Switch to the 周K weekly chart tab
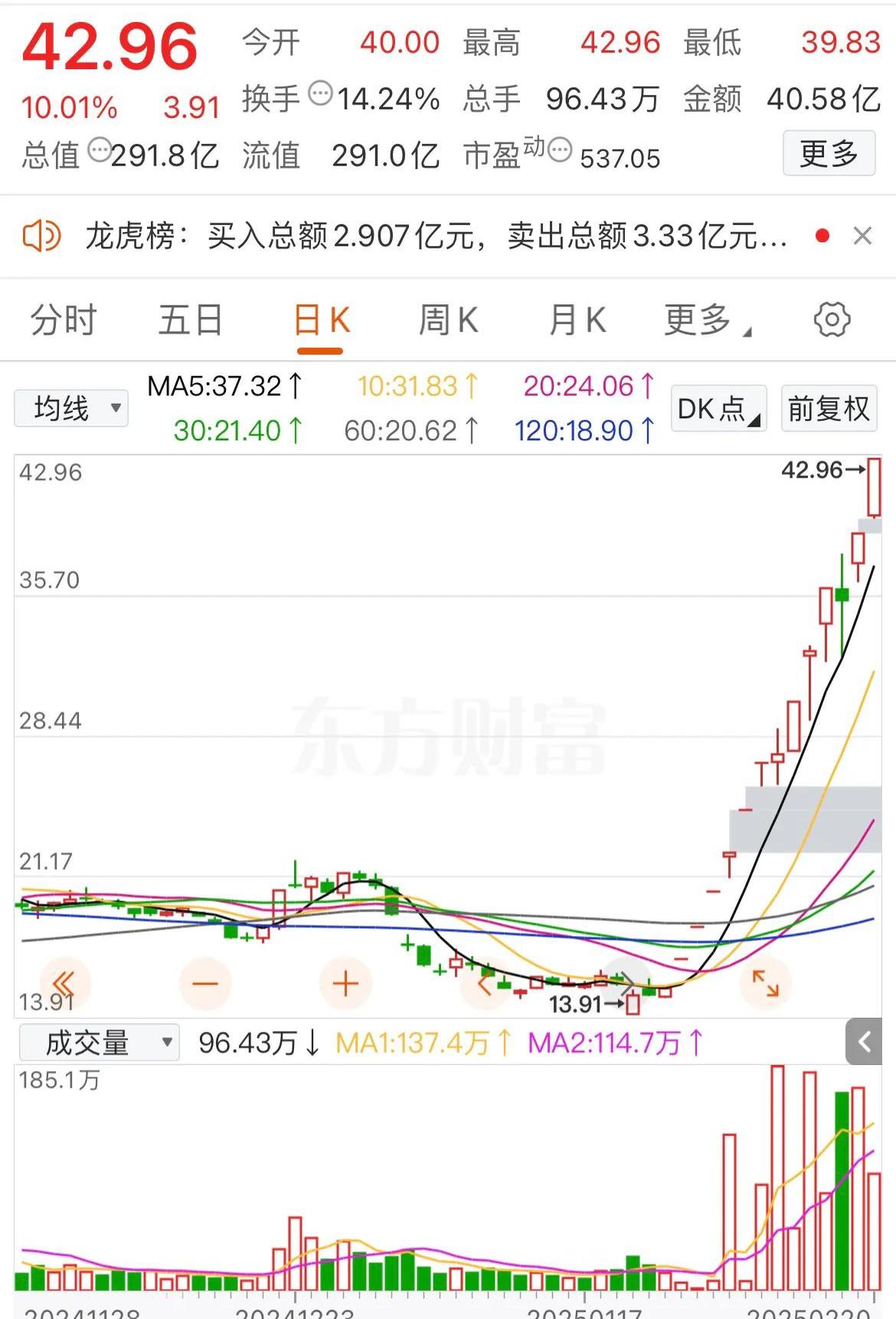This screenshot has height=1319, width=896. click(448, 319)
